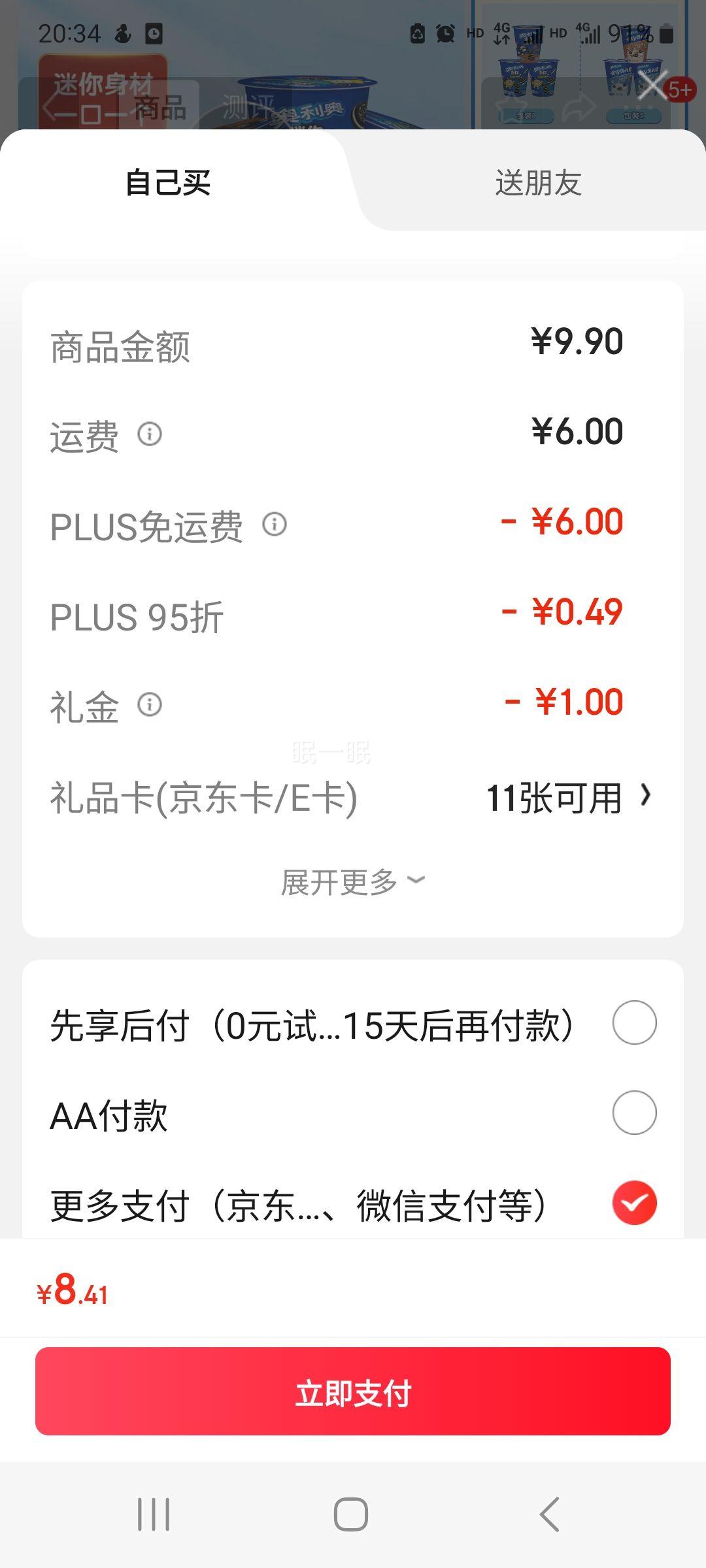Expand 展开更多 to see more details
This screenshot has height=1568, width=706.
tap(353, 882)
